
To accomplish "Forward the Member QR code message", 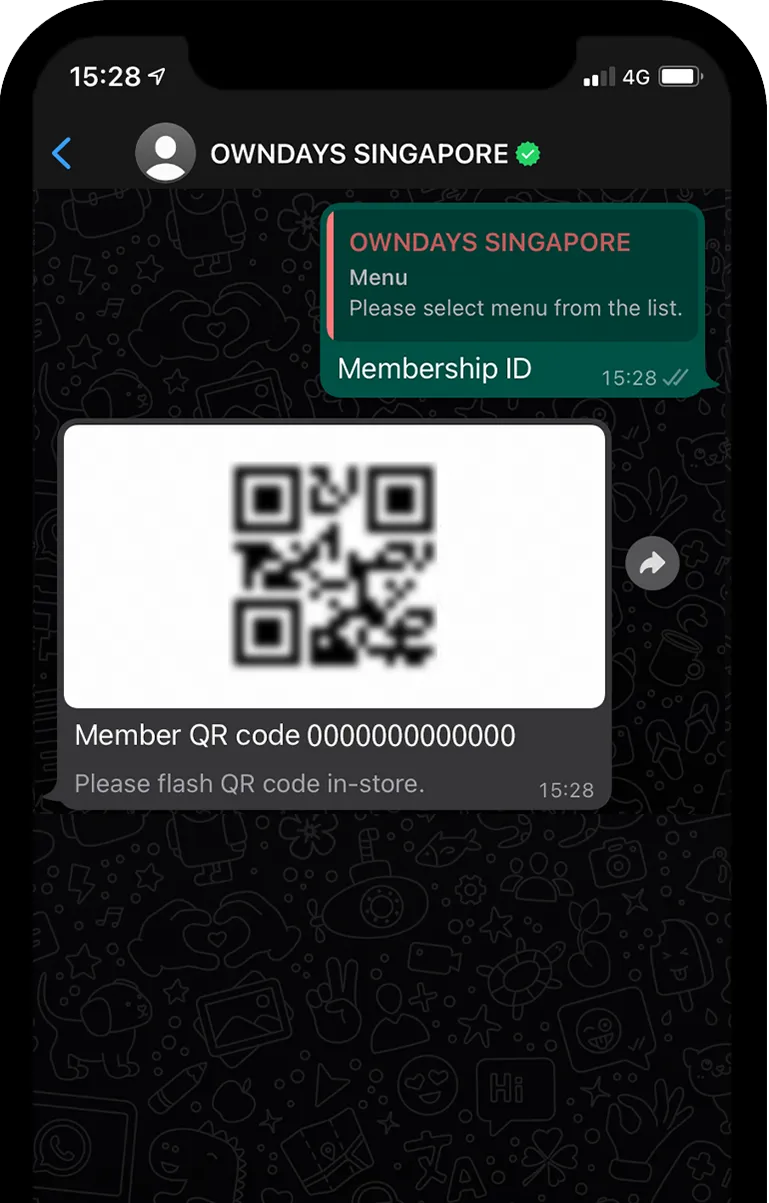I will coord(652,564).
